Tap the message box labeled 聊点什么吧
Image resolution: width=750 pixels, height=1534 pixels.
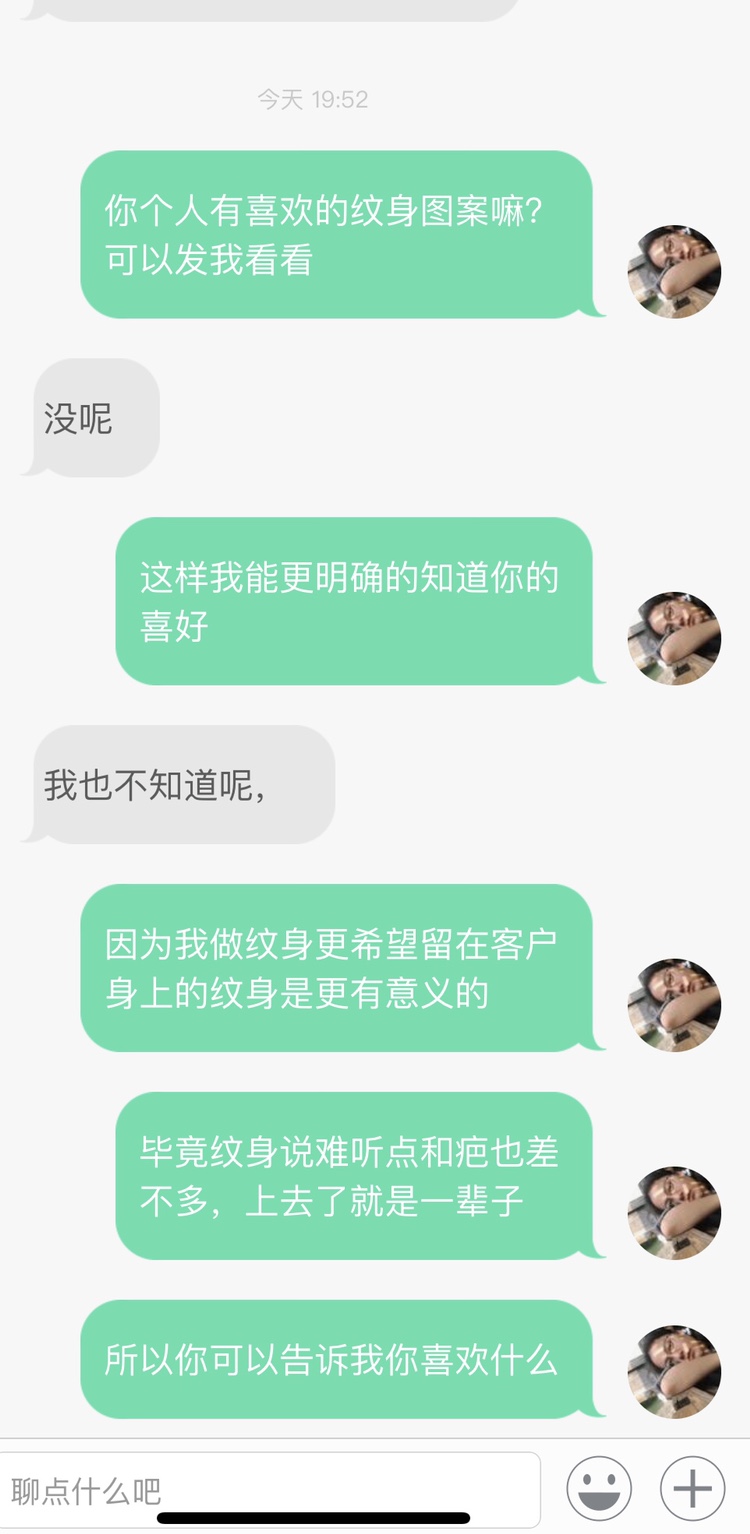coord(270,1491)
